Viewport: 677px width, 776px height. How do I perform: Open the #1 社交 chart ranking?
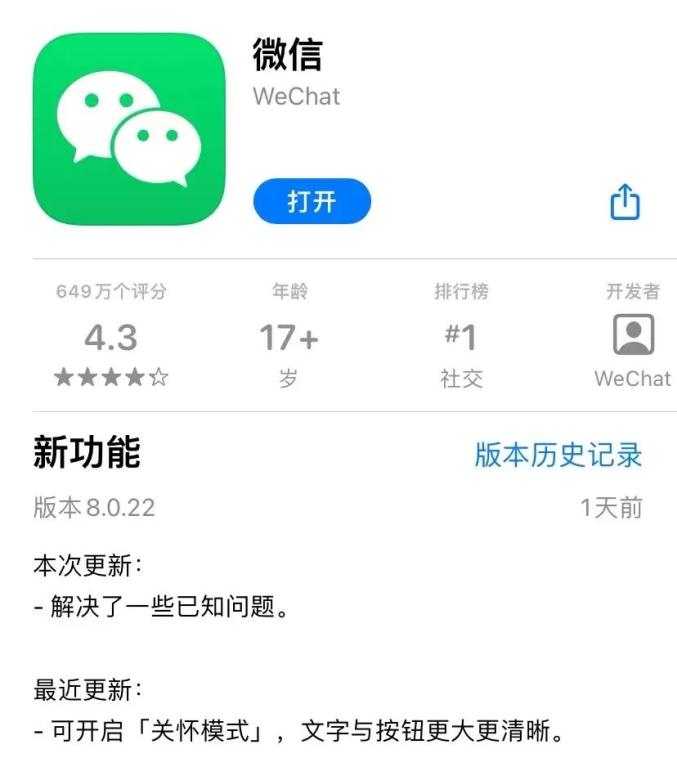(x=461, y=336)
